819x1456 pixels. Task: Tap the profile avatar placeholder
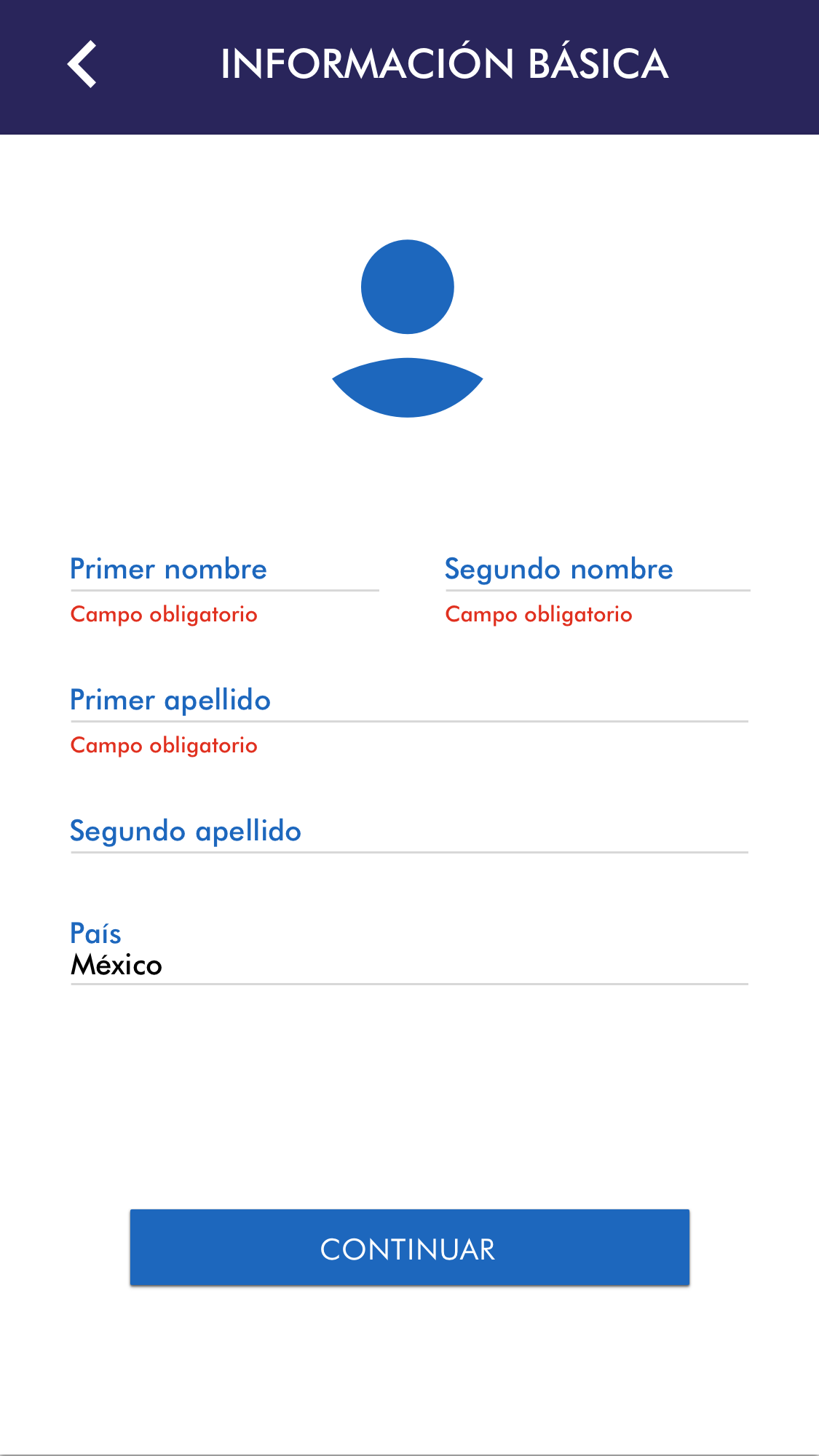(408, 328)
